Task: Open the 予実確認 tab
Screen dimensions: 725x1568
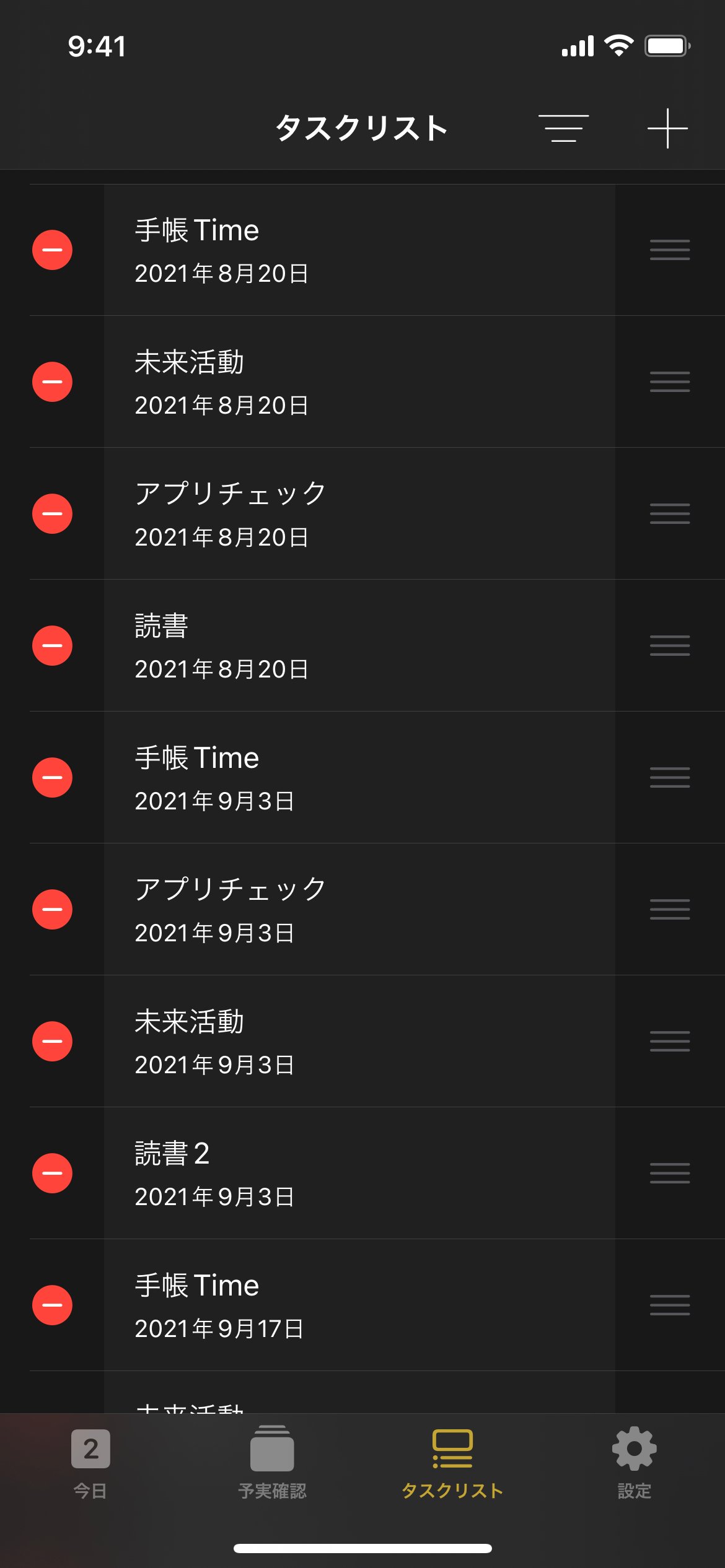Action: coord(272,1464)
